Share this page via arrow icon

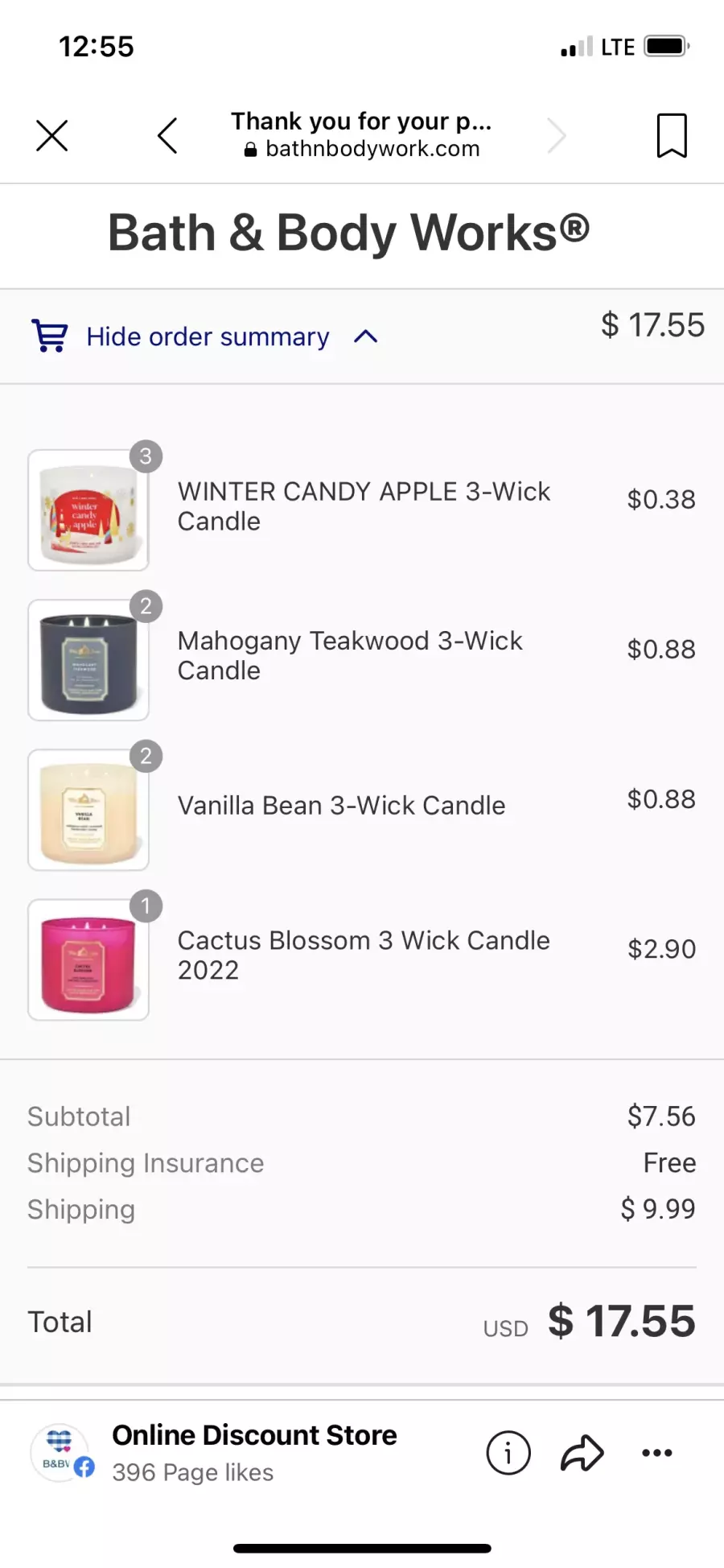(x=582, y=1453)
